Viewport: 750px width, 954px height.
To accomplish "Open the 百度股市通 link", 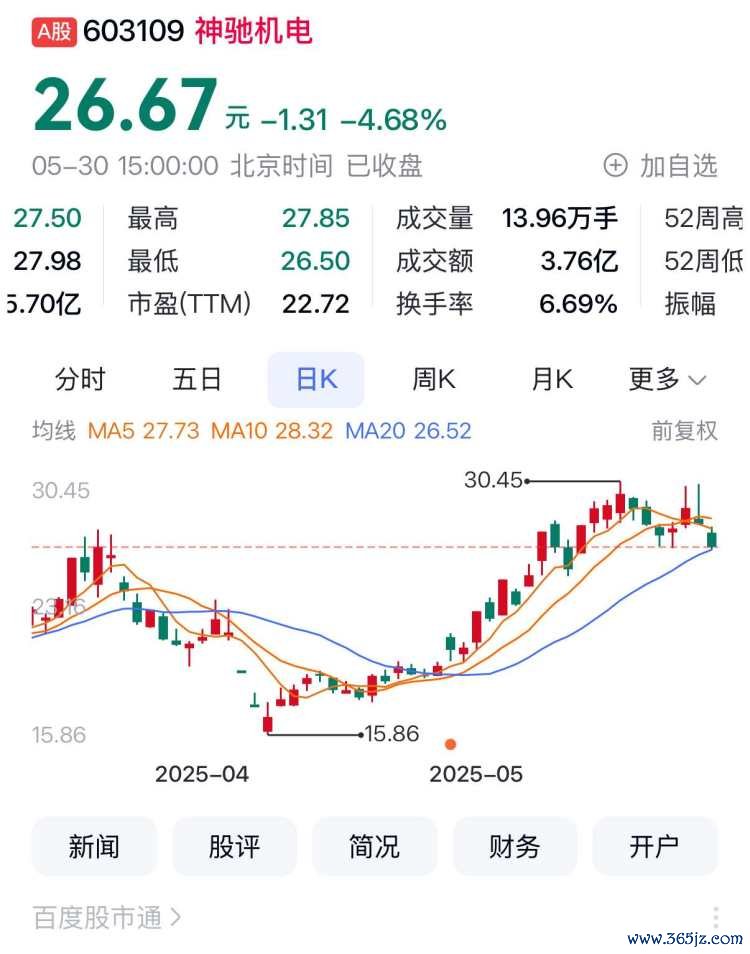I will 107,917.
